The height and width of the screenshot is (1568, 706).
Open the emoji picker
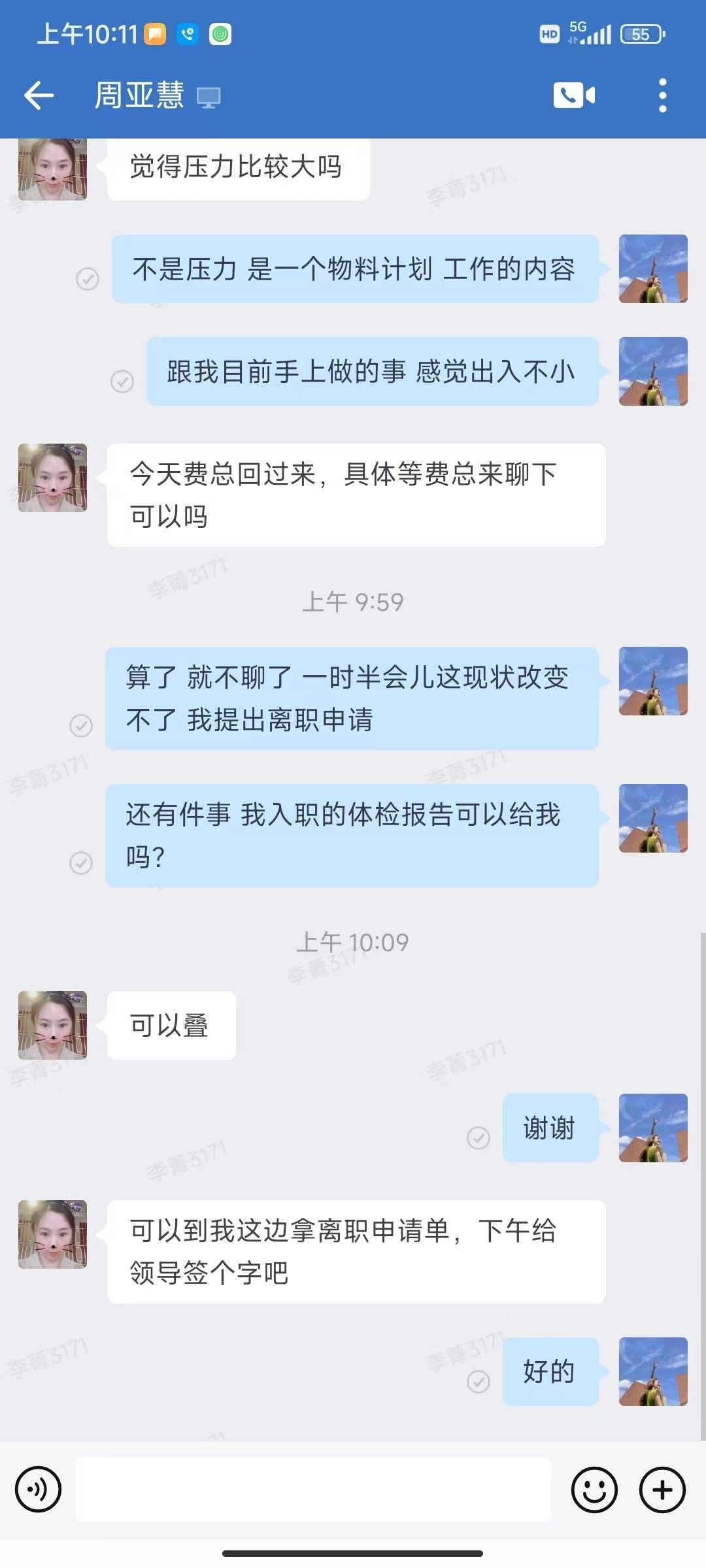[x=594, y=1490]
